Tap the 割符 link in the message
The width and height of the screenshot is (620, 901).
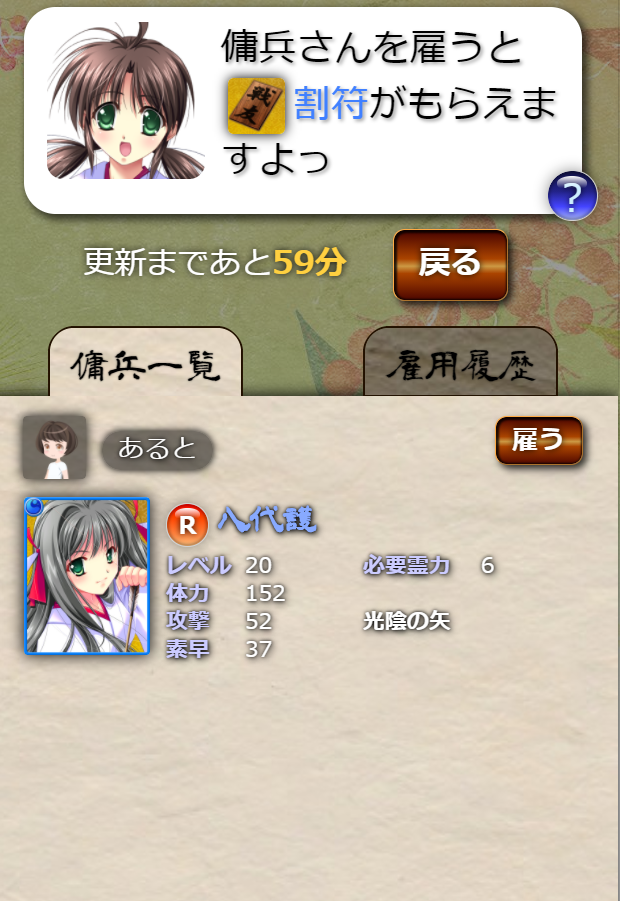pyautogui.click(x=330, y=104)
